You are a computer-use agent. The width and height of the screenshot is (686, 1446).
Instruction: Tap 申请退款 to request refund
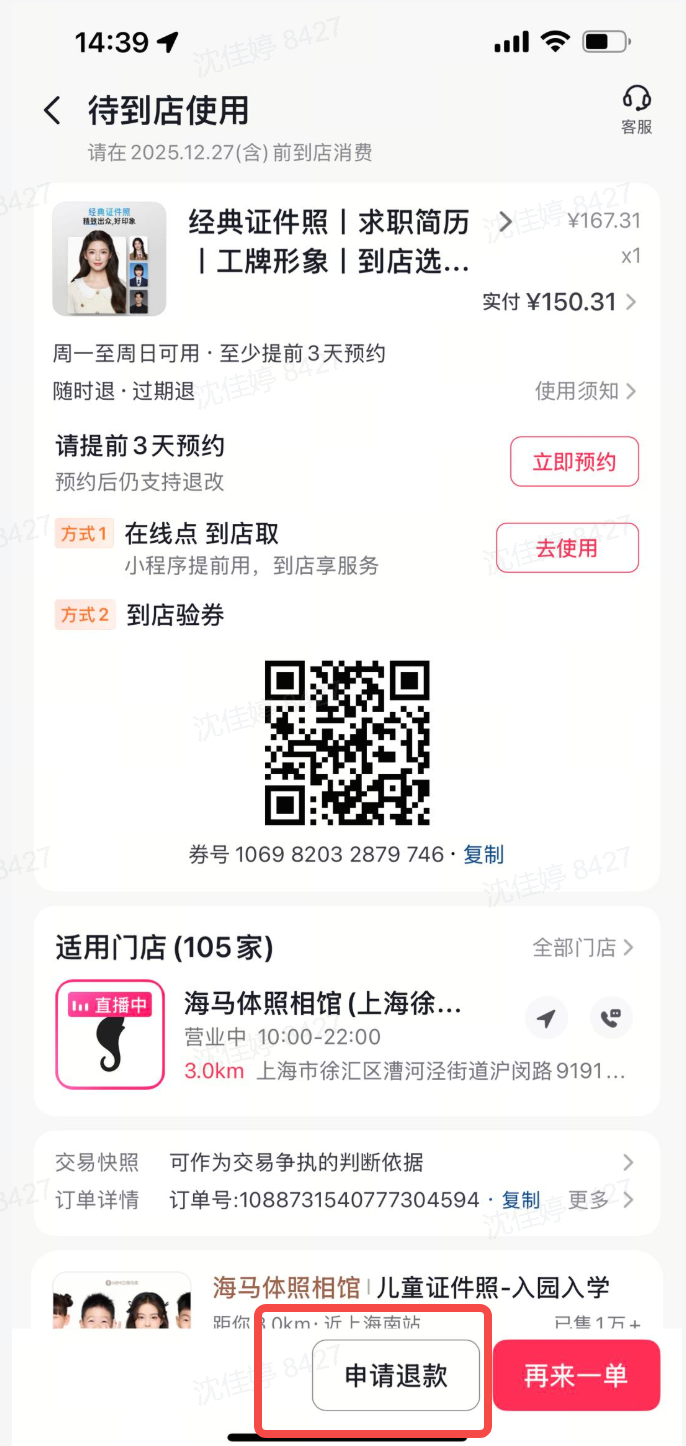click(396, 1376)
